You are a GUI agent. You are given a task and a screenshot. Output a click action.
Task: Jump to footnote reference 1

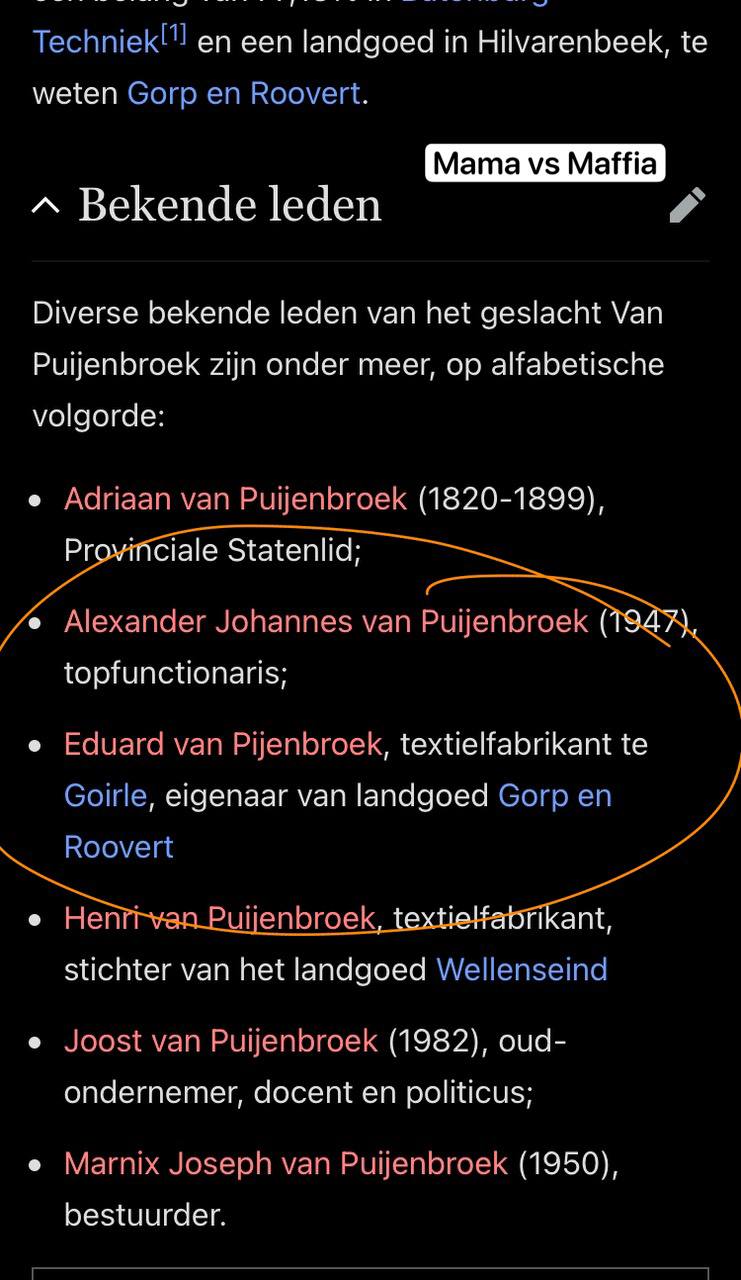pos(174,35)
